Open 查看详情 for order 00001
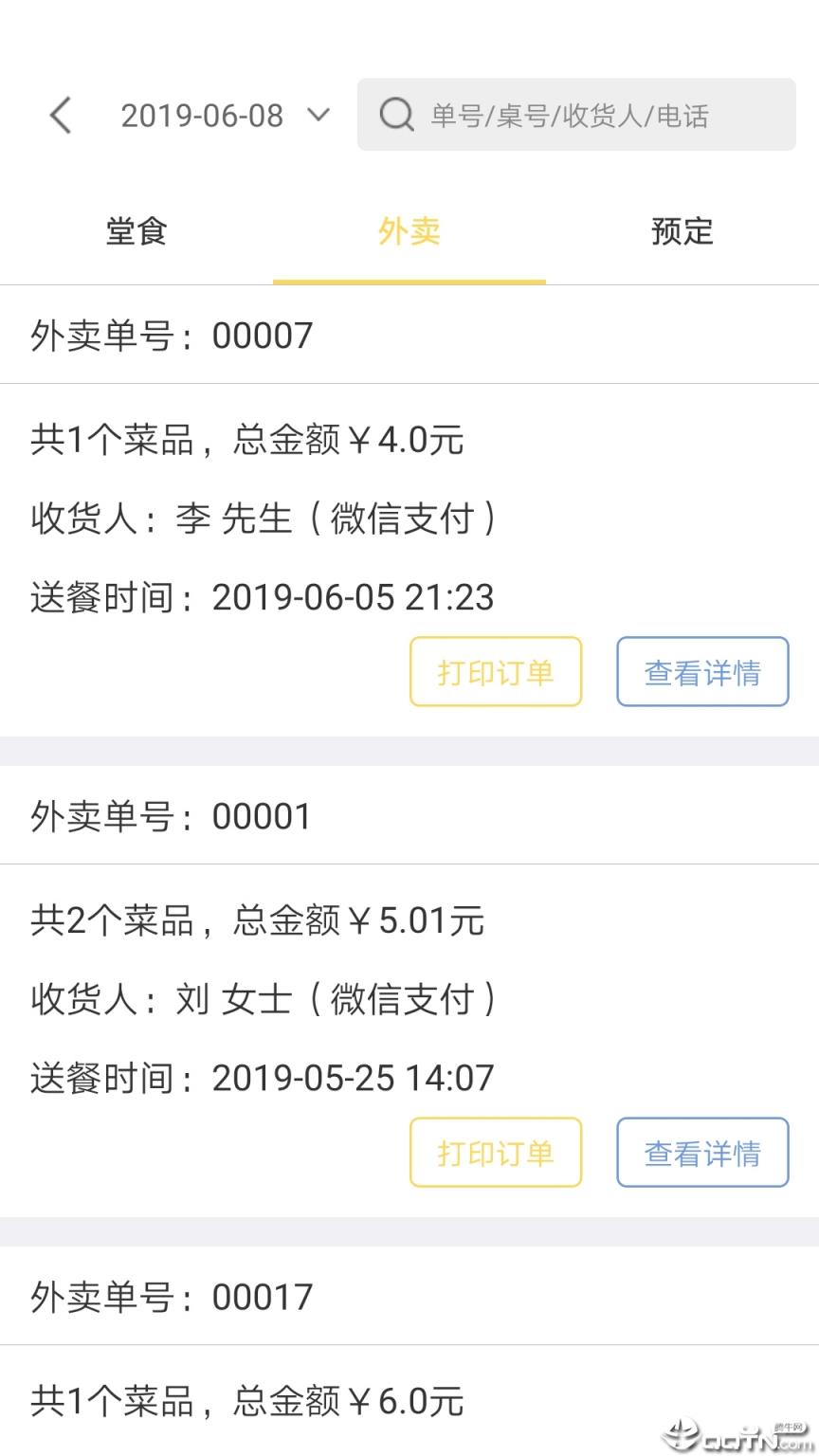Viewport: 819px width, 1456px height. (x=702, y=1153)
